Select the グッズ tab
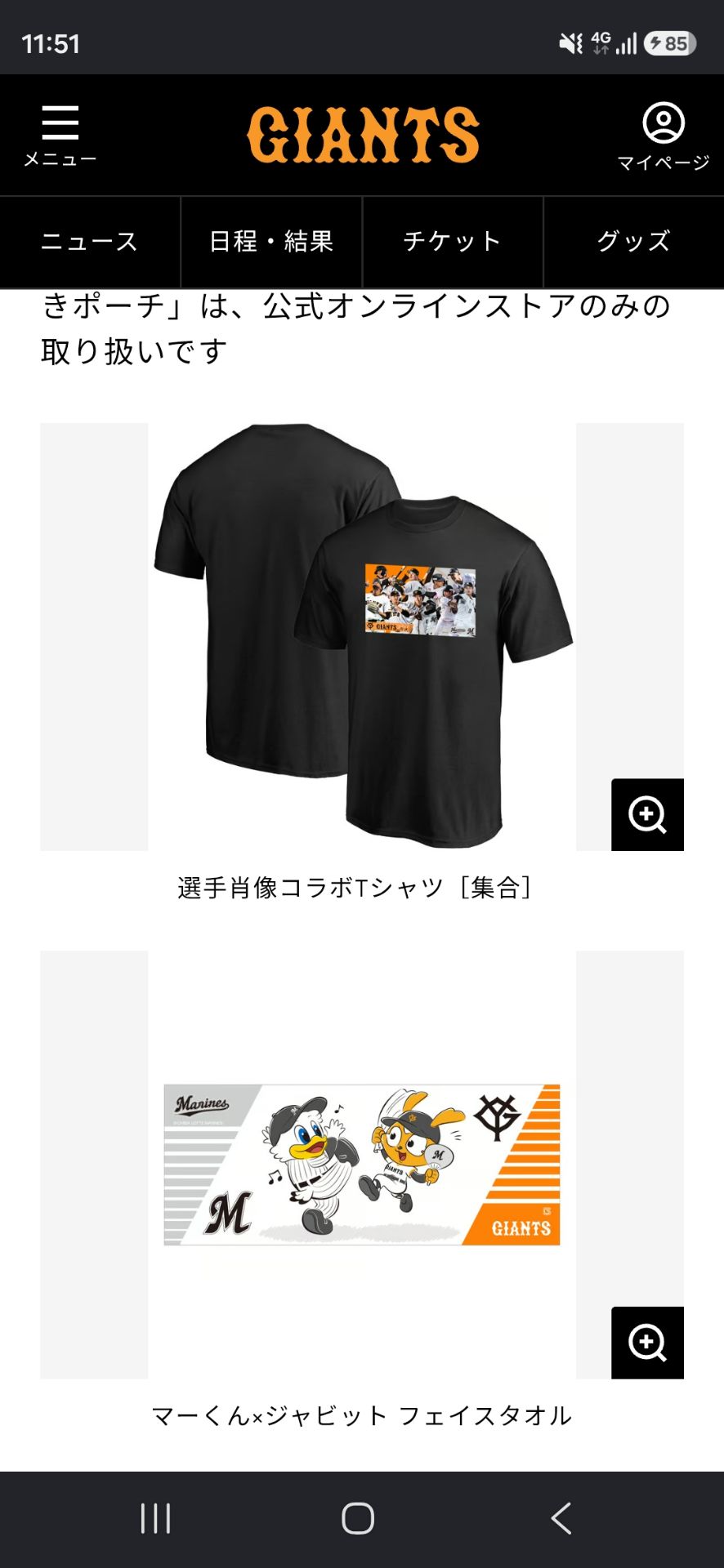The width and height of the screenshot is (724, 1568). click(x=634, y=242)
